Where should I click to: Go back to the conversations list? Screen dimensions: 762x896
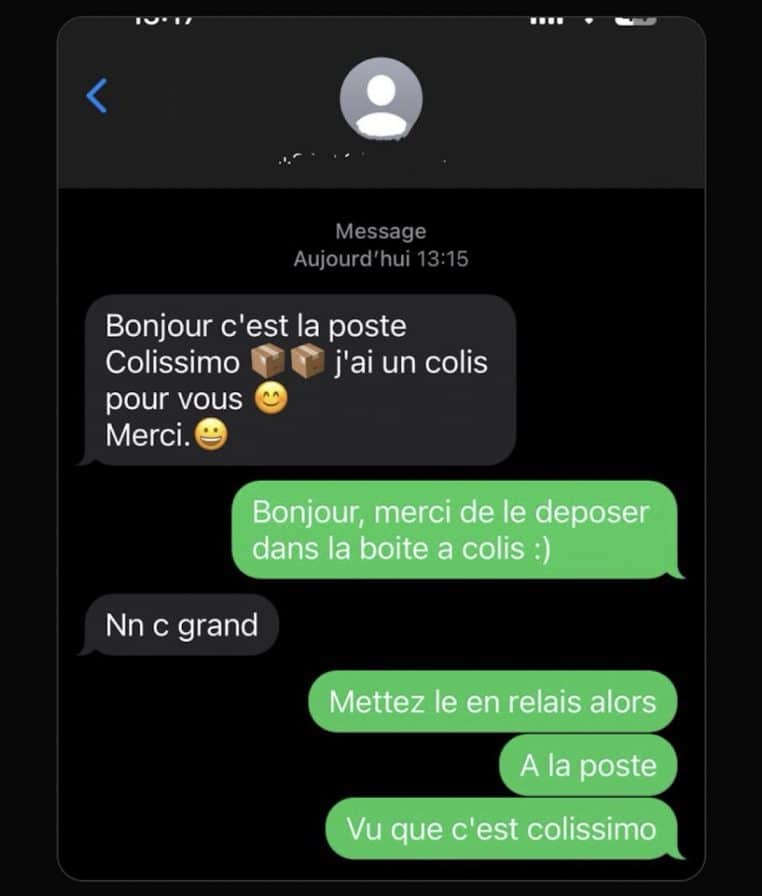[97, 96]
